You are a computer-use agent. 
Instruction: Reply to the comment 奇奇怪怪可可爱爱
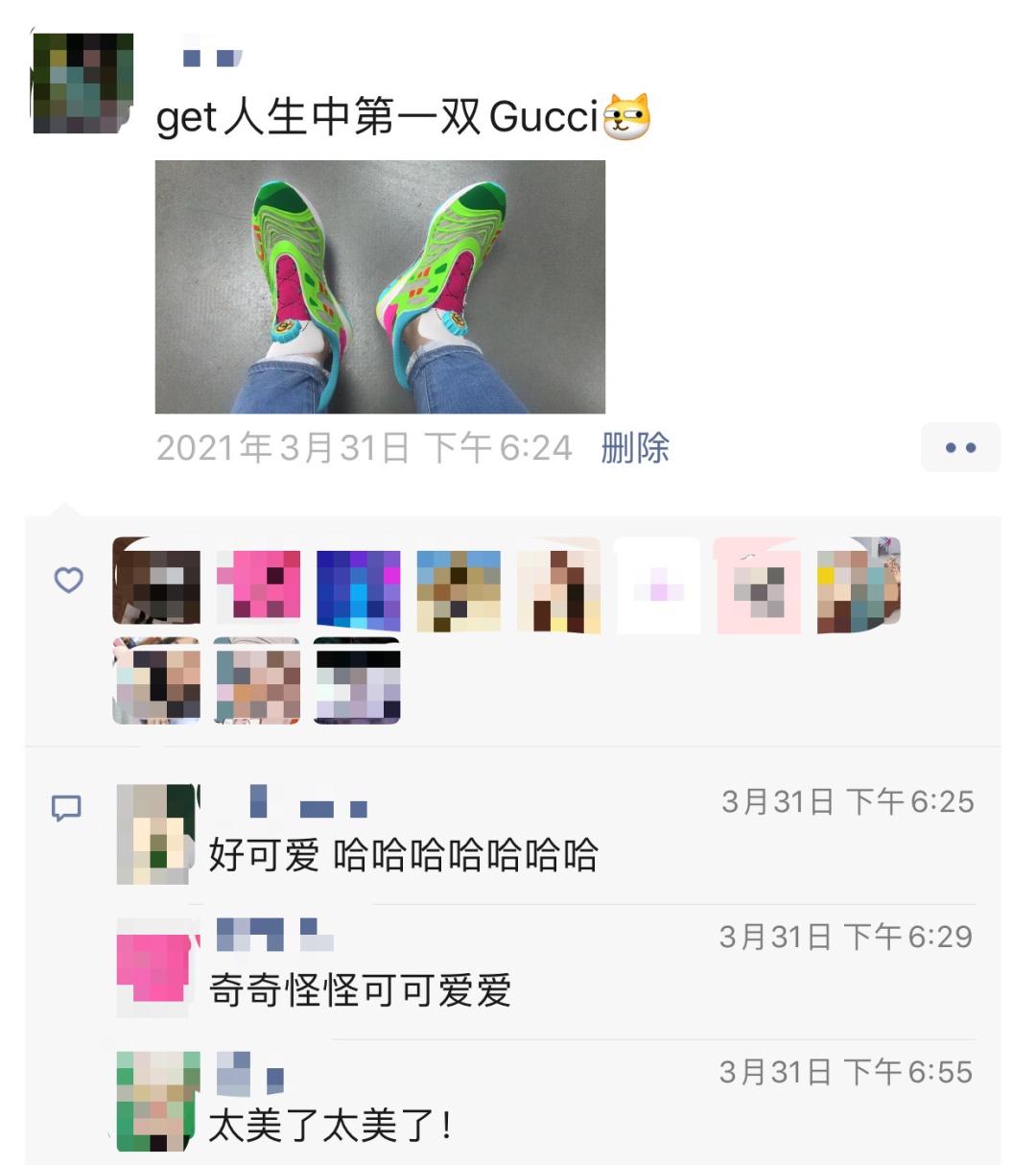tap(360, 989)
